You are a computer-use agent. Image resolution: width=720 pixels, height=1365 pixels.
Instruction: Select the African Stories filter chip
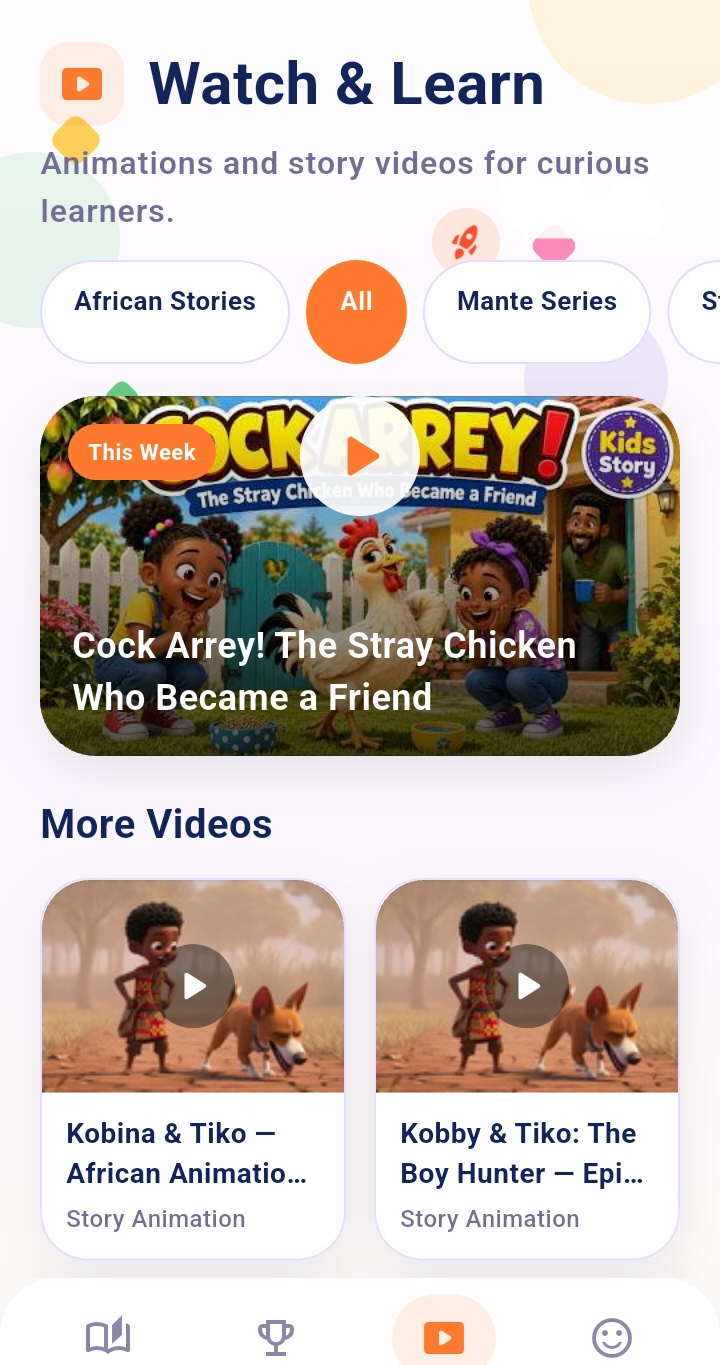click(x=165, y=312)
